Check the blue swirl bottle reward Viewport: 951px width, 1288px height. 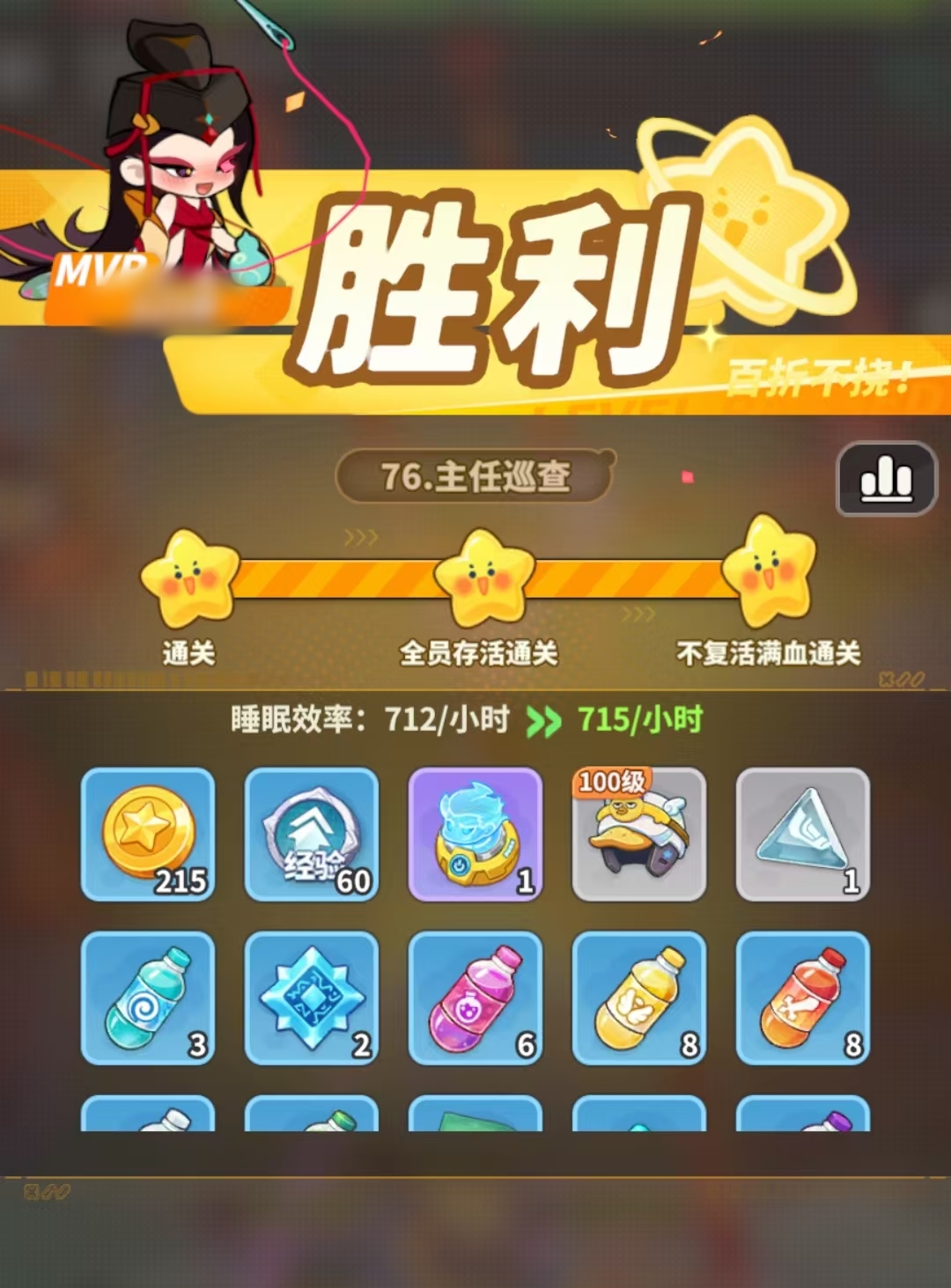148,997
